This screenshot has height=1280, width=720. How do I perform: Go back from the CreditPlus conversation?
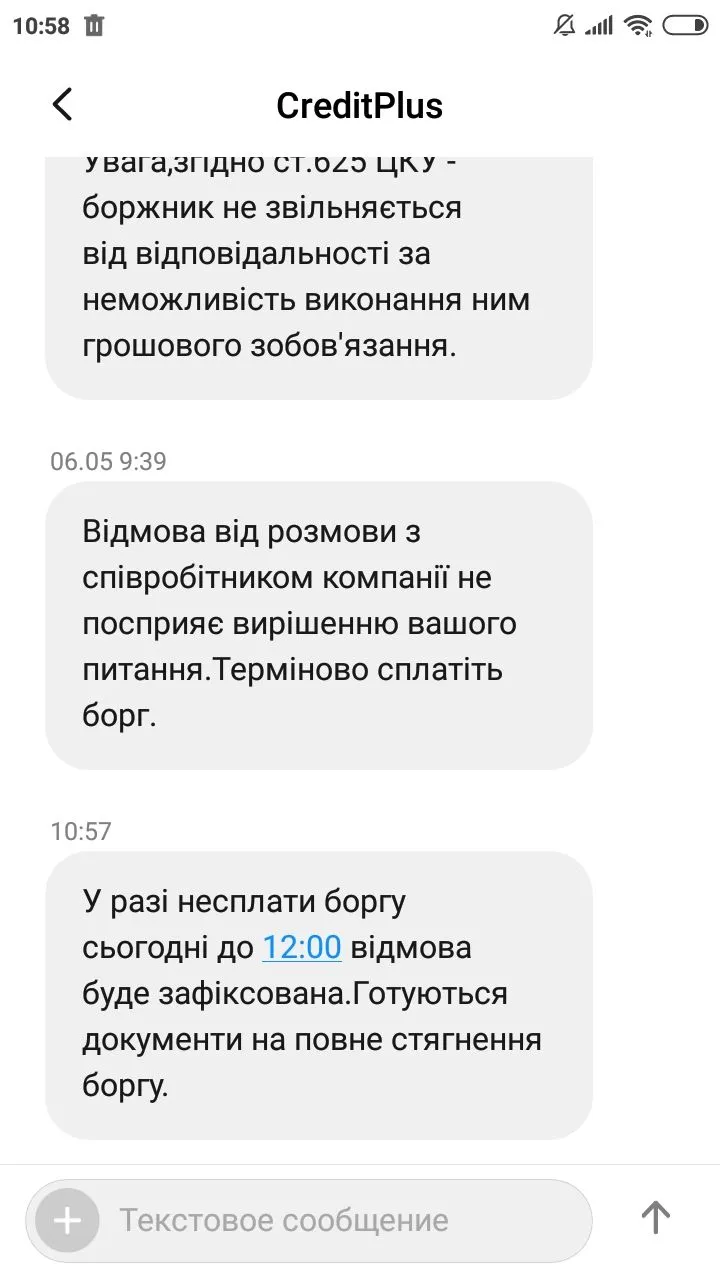pyautogui.click(x=62, y=104)
